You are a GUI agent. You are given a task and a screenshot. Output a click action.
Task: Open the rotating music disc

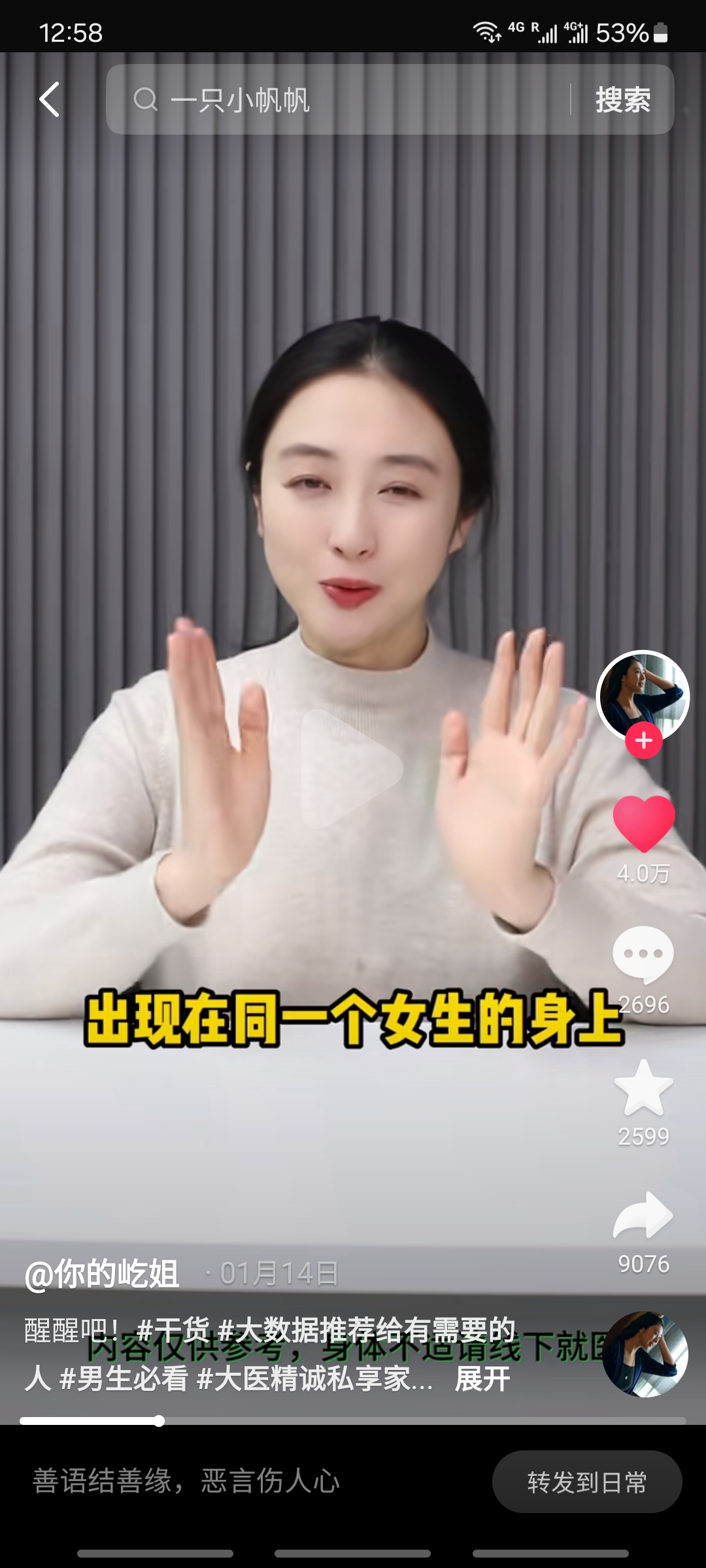(x=645, y=1354)
